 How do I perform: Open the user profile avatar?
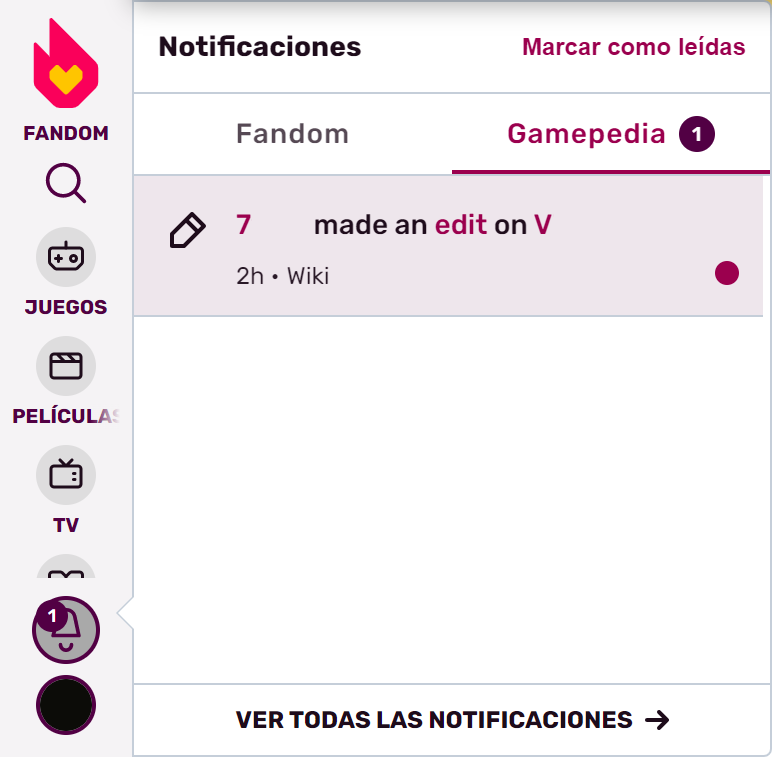point(66,705)
